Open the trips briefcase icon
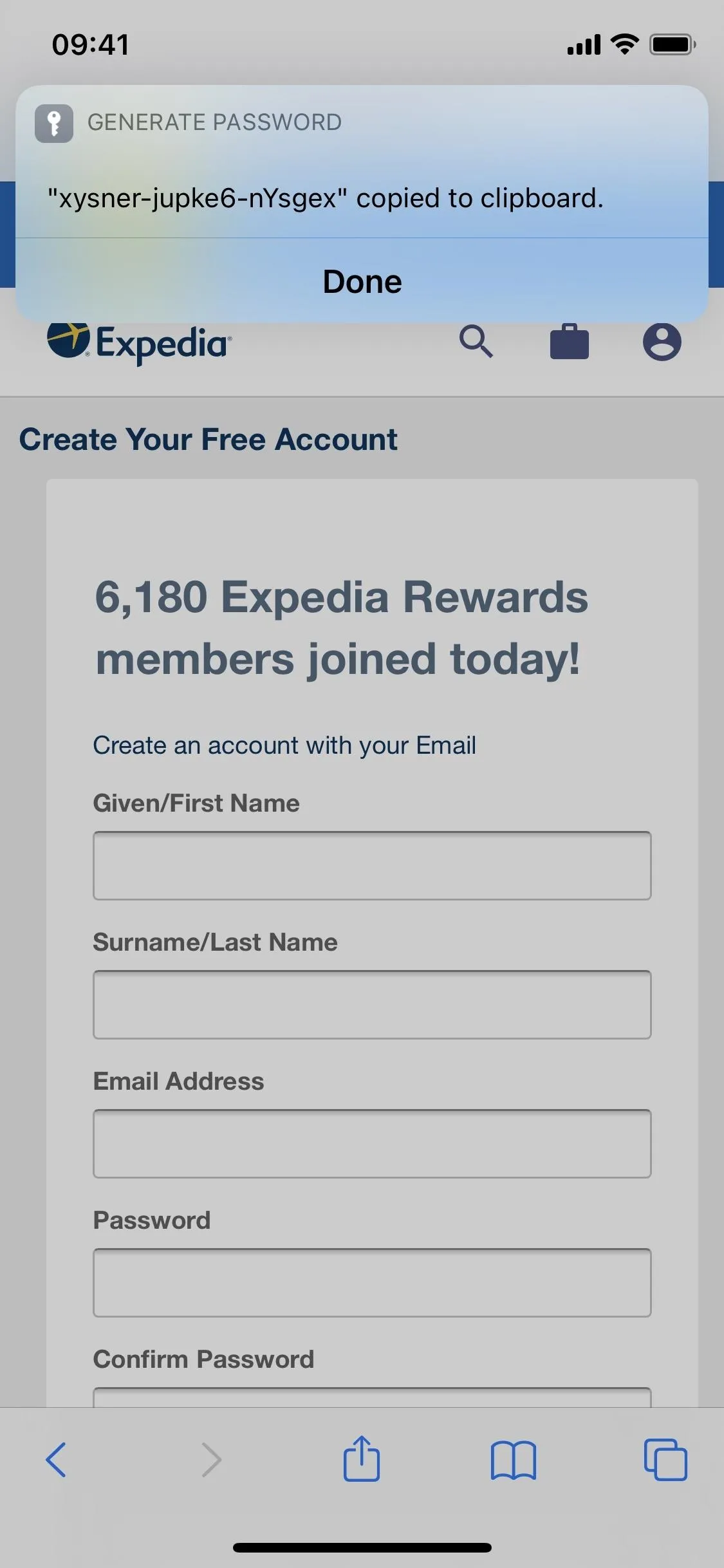The height and width of the screenshot is (1568, 724). (570, 341)
